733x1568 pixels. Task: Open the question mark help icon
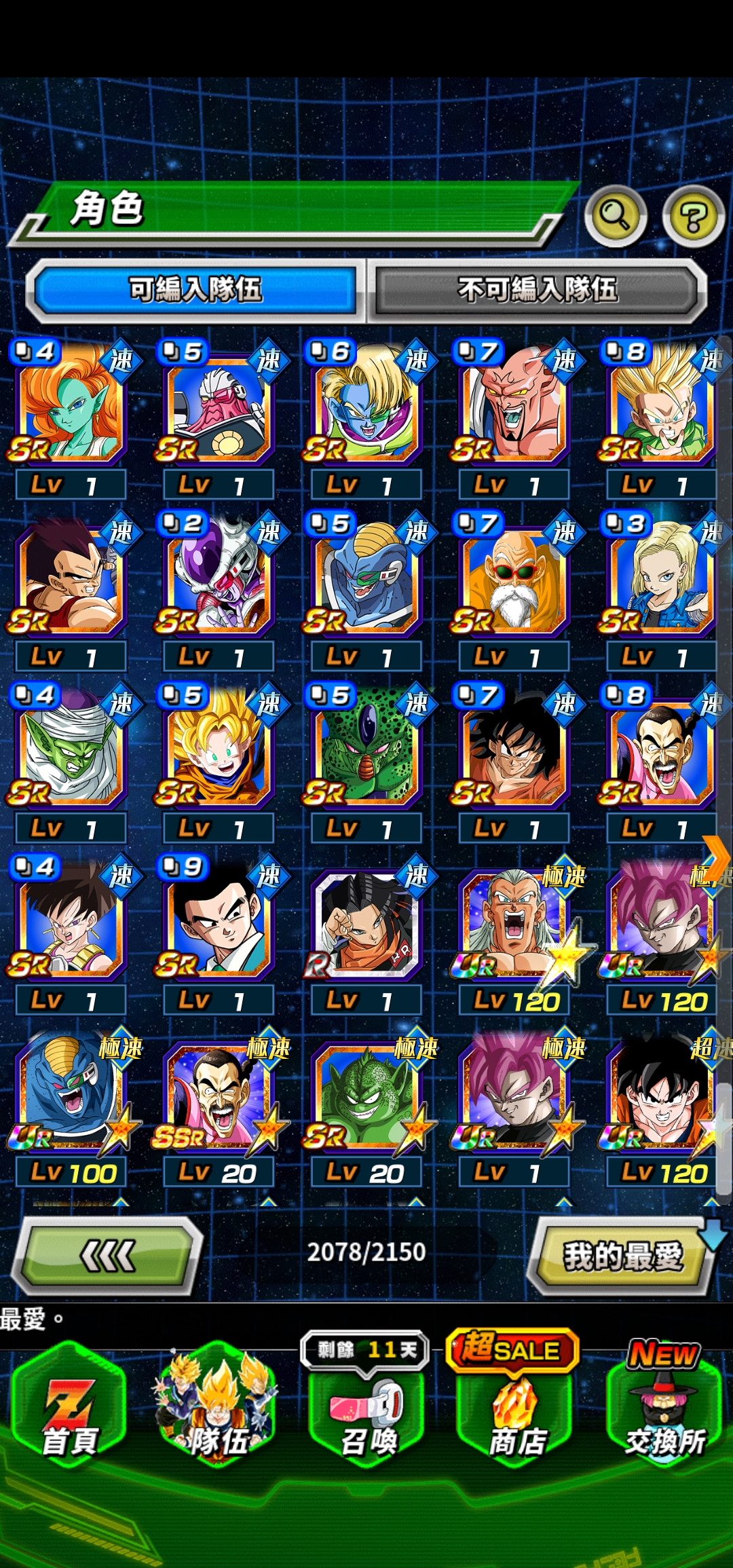pos(693,217)
